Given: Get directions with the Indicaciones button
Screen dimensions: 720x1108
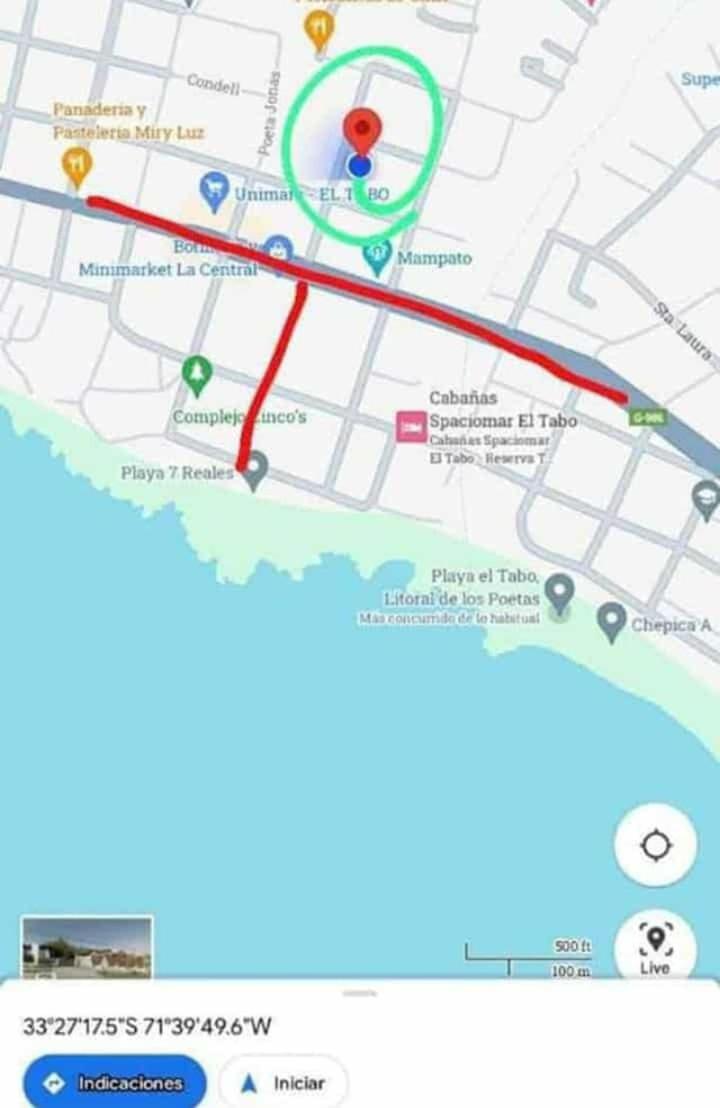Looking at the screenshot, I should coord(114,1082).
